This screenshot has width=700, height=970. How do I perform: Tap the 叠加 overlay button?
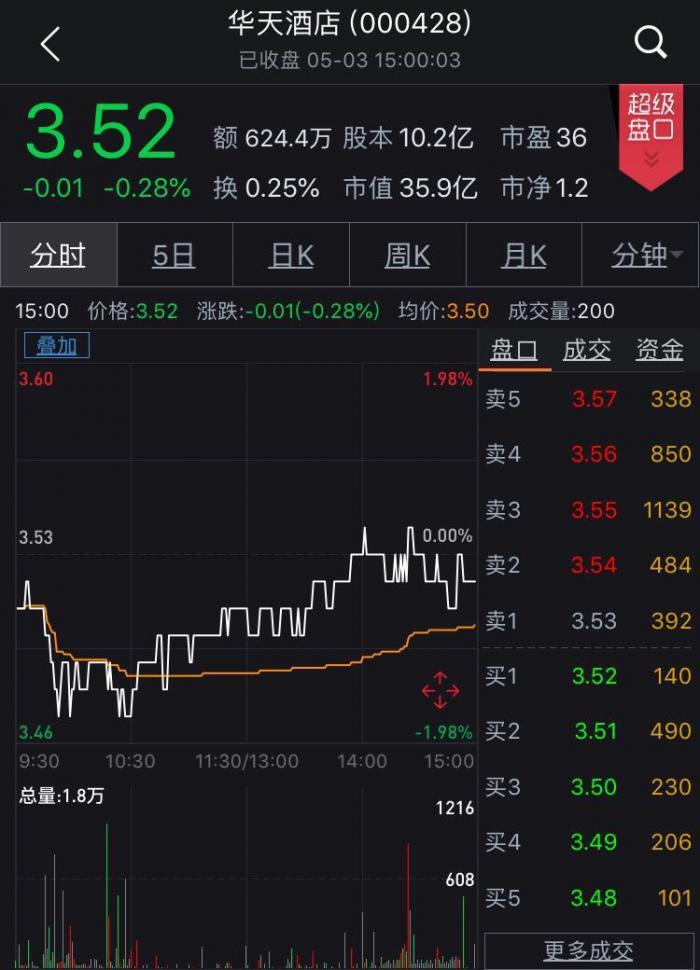57,346
